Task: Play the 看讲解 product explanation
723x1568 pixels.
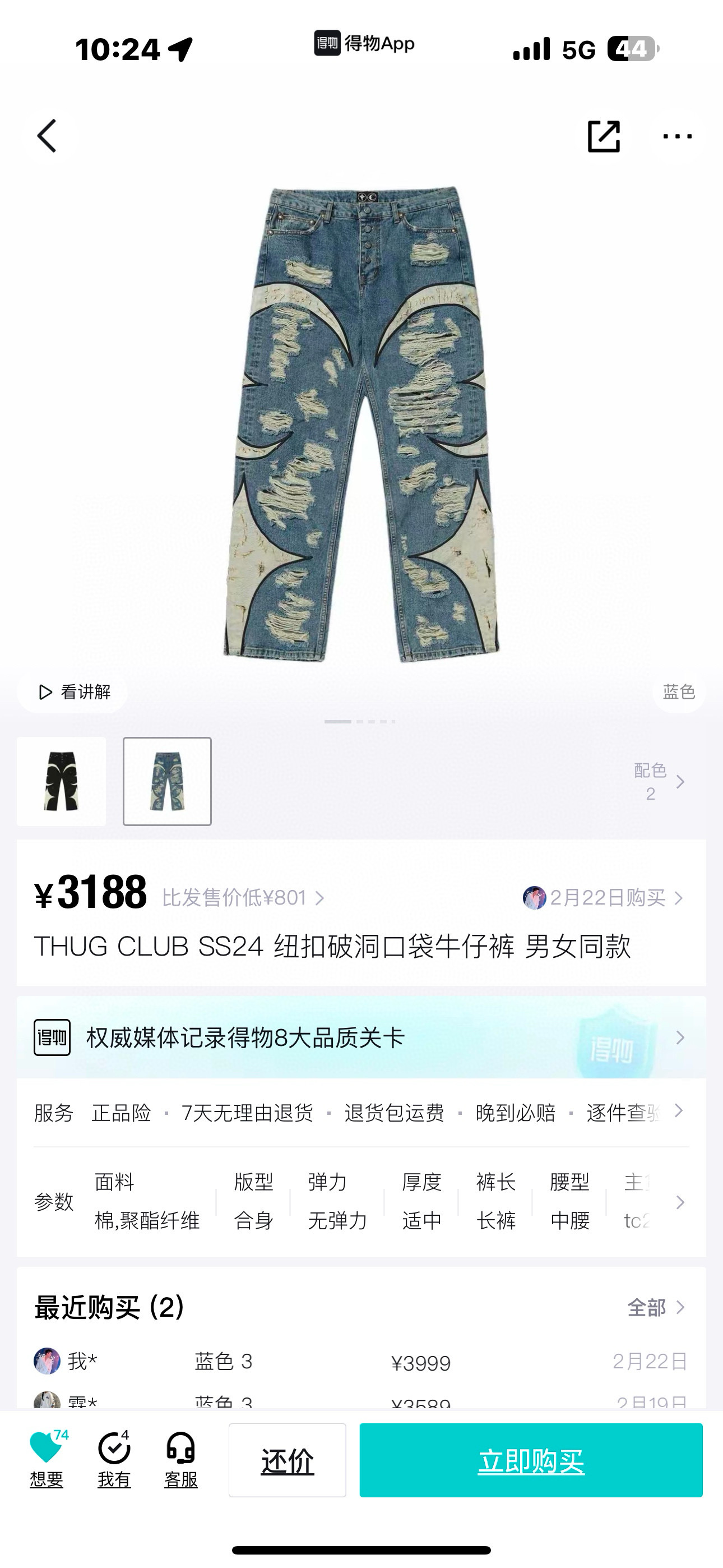Action: [73, 692]
